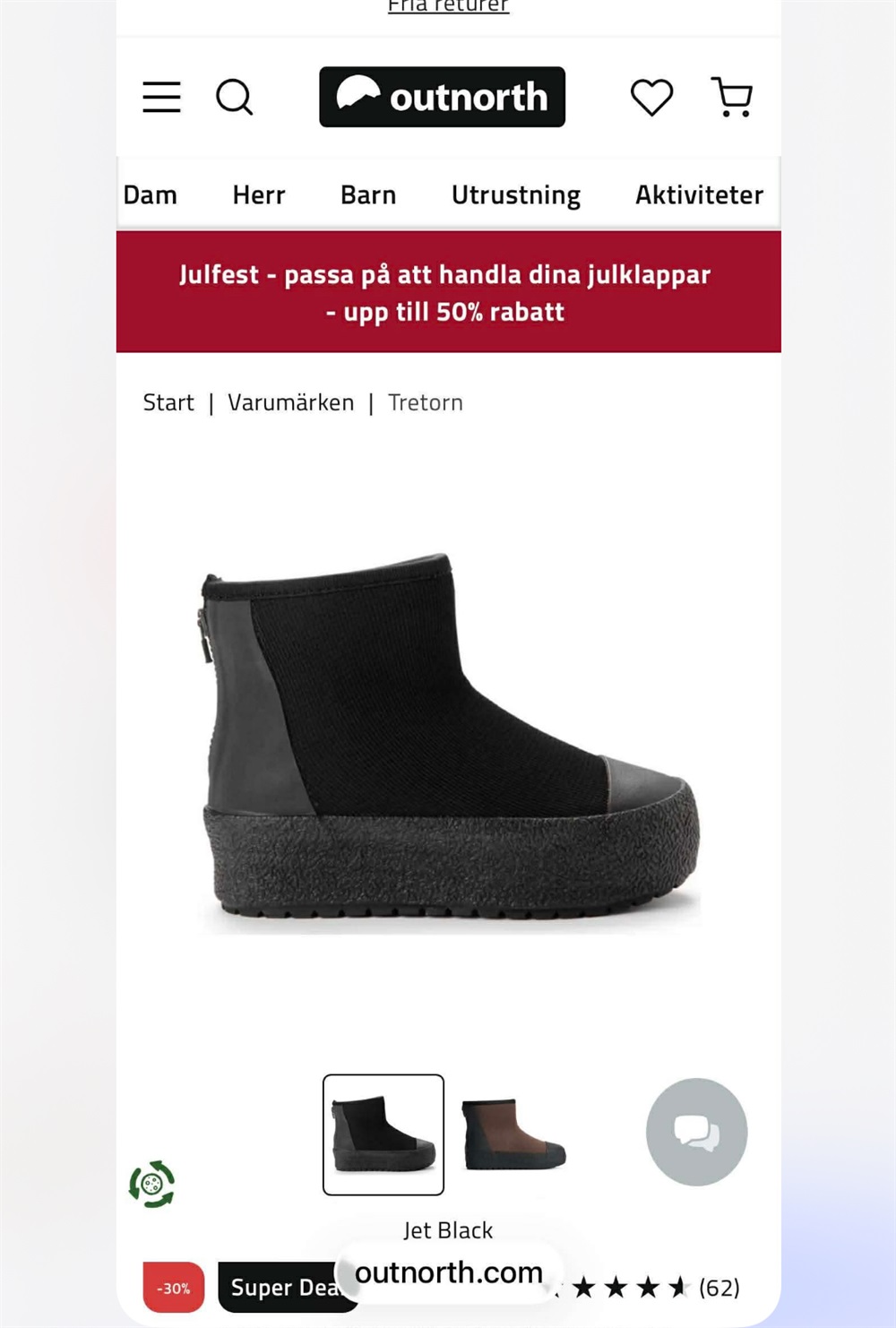This screenshot has width=896, height=1328.
Task: View the 62 customer reviews
Action: coord(719,1288)
